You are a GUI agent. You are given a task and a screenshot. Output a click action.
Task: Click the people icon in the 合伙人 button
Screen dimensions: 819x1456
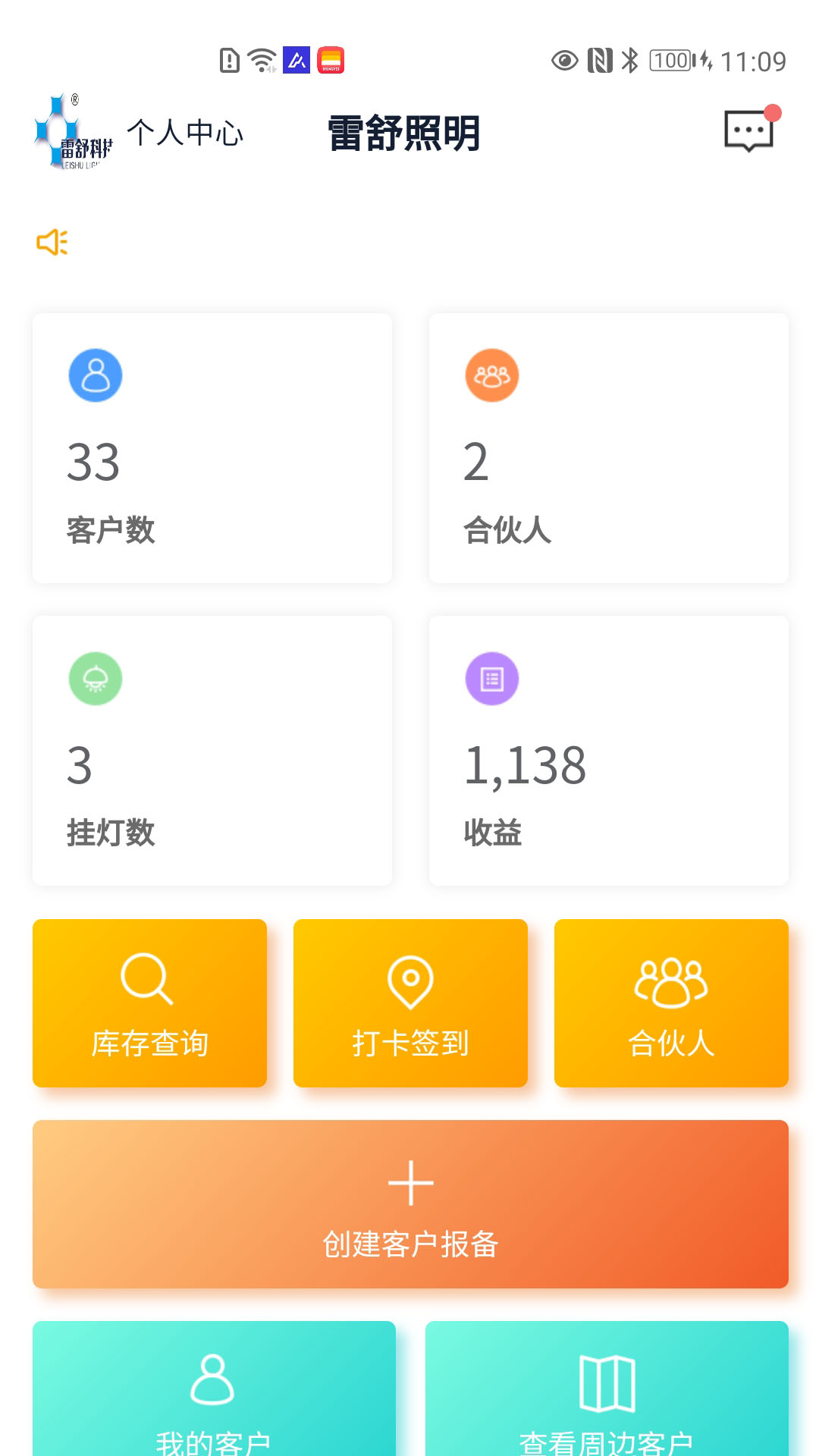click(x=670, y=981)
